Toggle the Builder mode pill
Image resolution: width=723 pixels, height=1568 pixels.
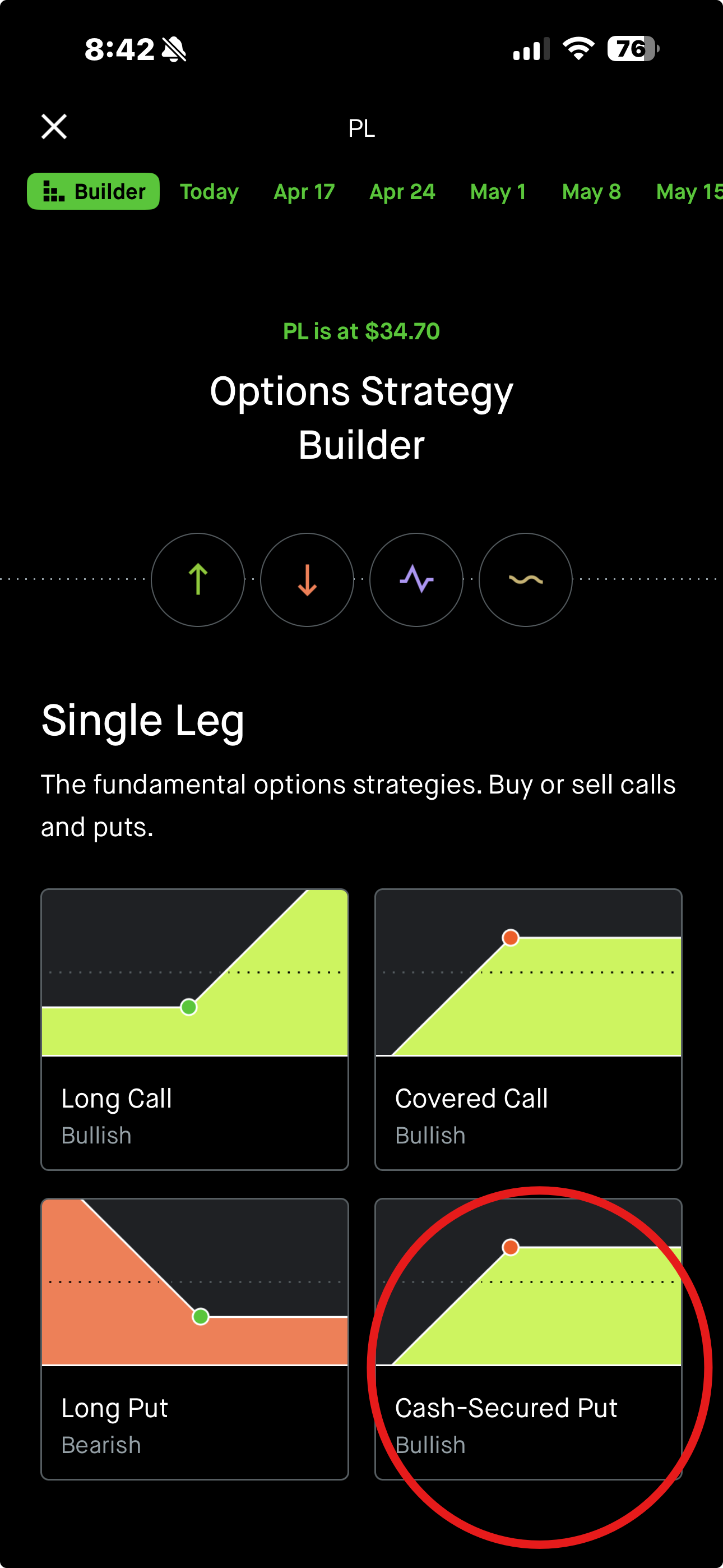(93, 191)
